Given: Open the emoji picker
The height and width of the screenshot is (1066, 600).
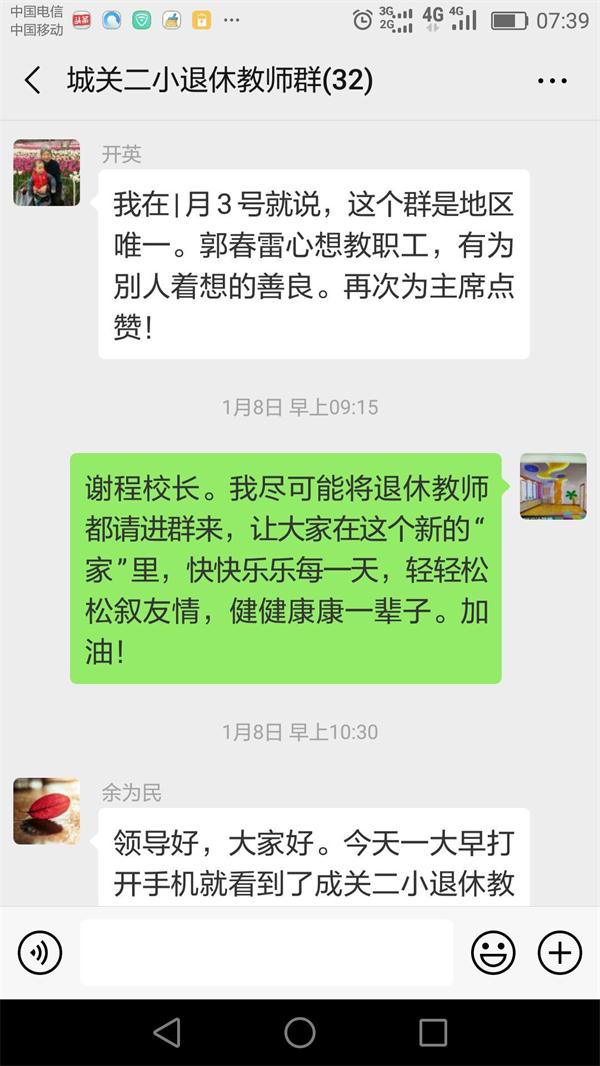Looking at the screenshot, I should (493, 953).
